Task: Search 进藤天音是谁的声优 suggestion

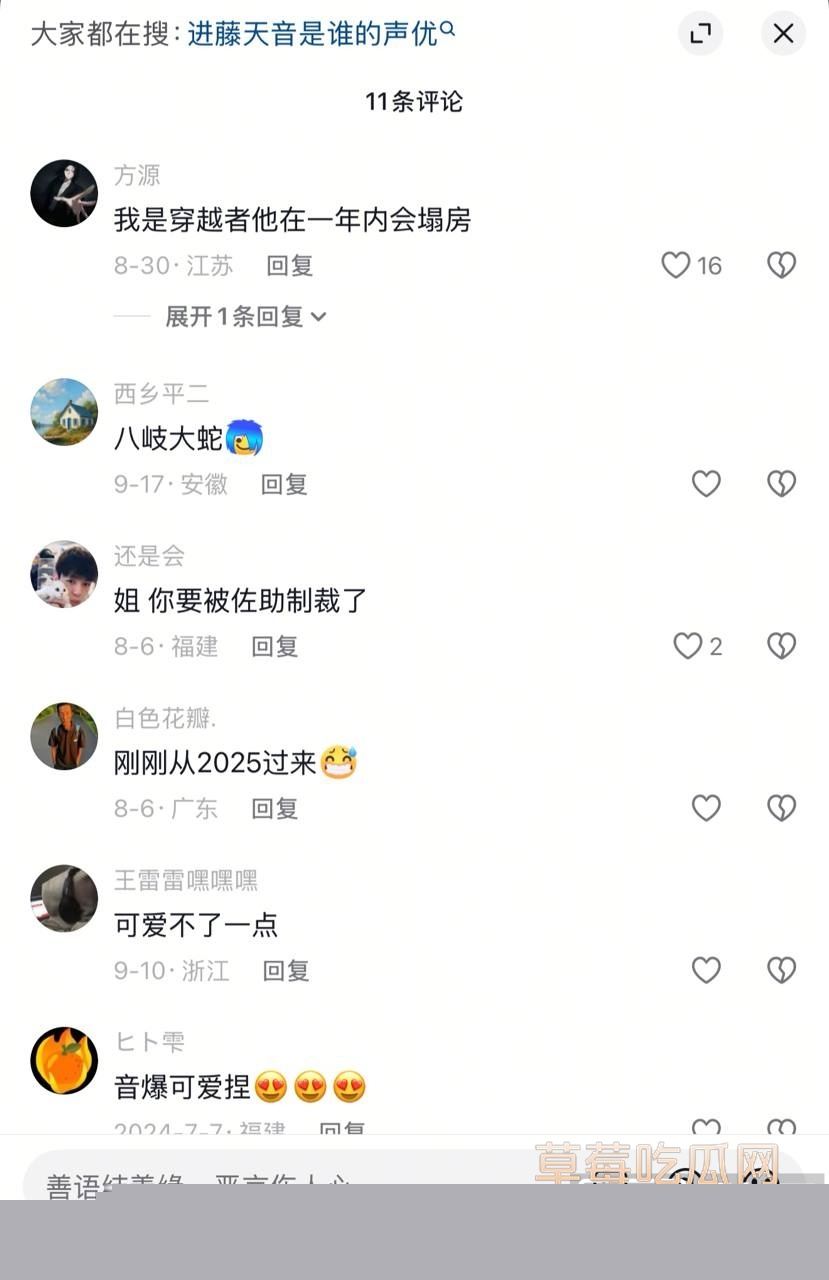Action: click(320, 33)
